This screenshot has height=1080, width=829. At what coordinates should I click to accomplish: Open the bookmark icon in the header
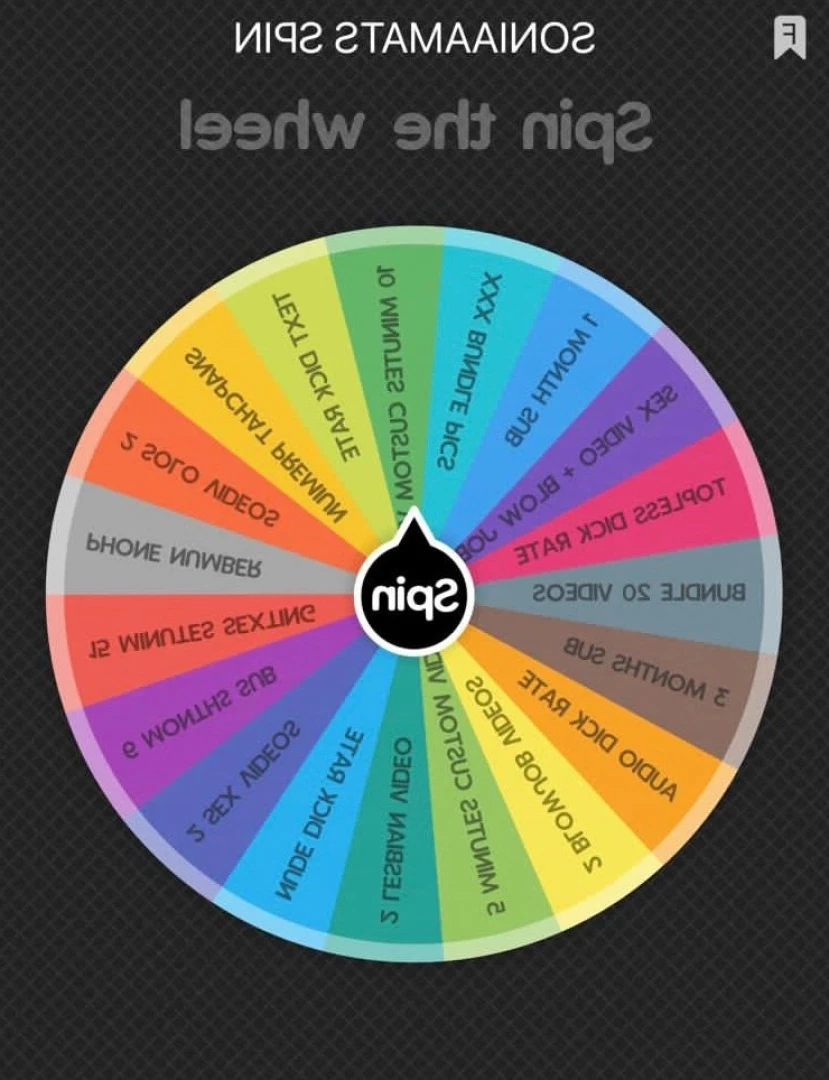coord(789,38)
